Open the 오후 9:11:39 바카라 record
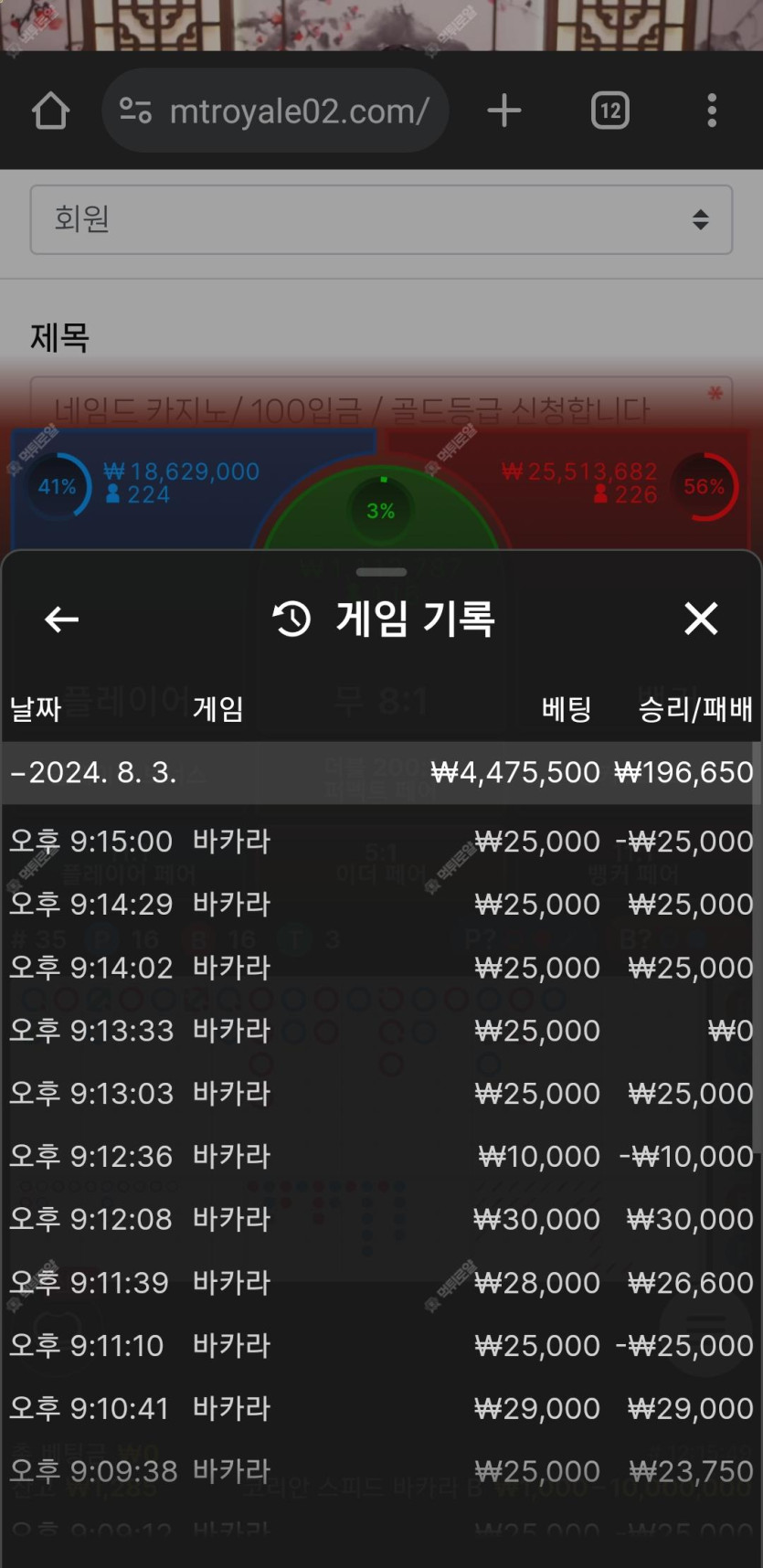The height and width of the screenshot is (1568, 763). pos(379,1283)
